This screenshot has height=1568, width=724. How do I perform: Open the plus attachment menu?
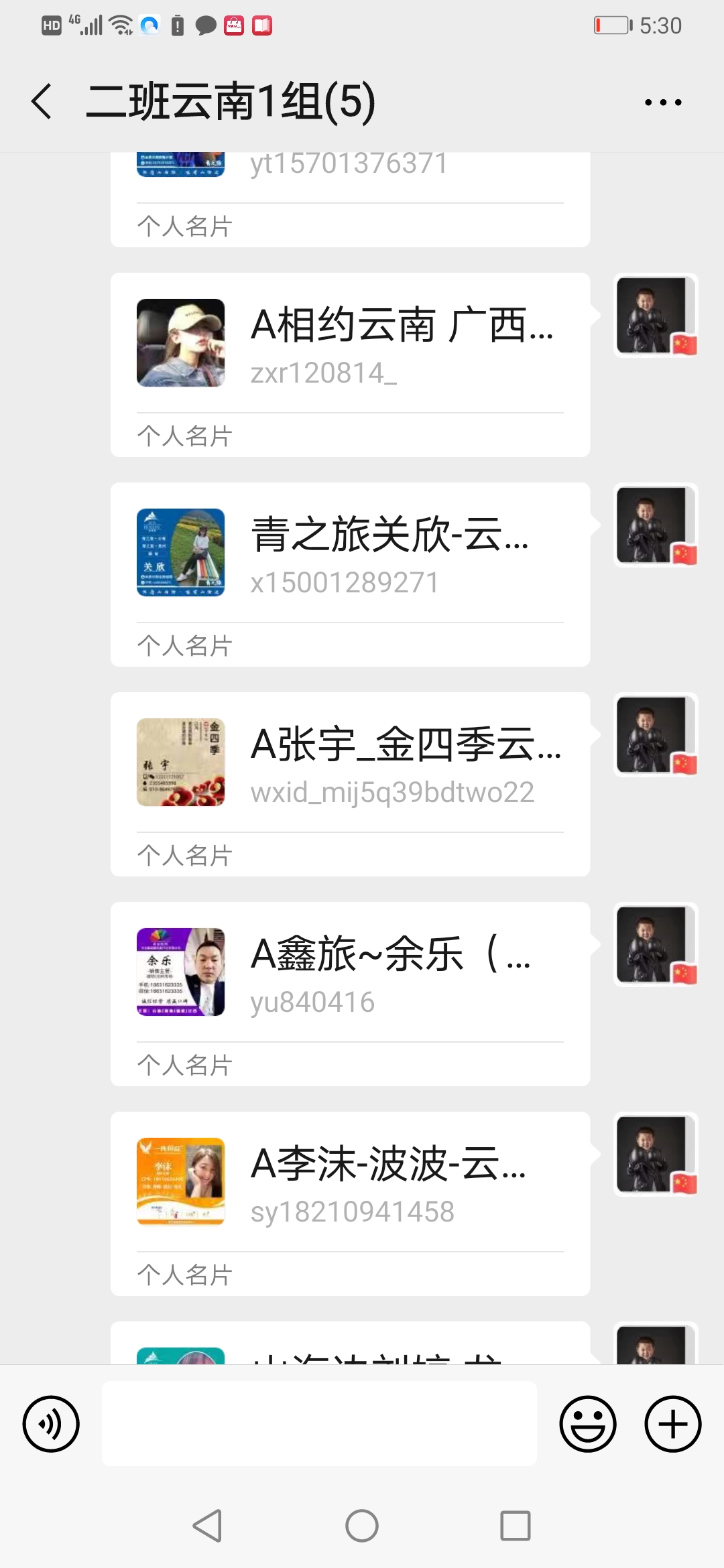click(x=673, y=1424)
